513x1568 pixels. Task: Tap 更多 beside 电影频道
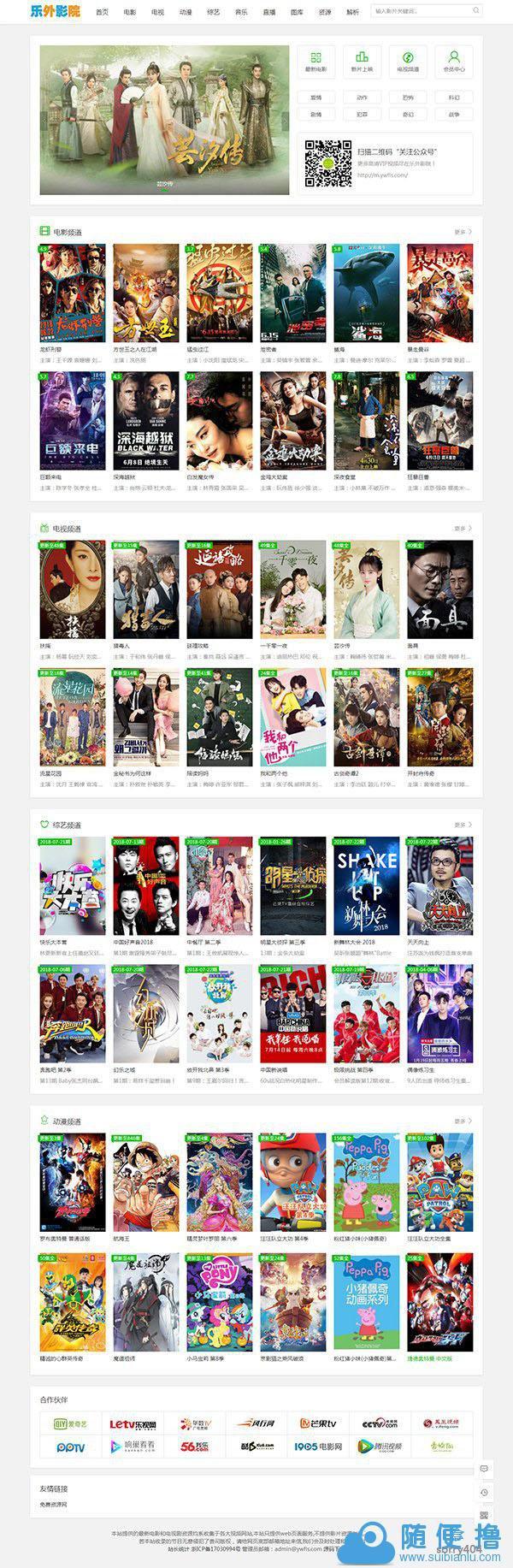463,232
